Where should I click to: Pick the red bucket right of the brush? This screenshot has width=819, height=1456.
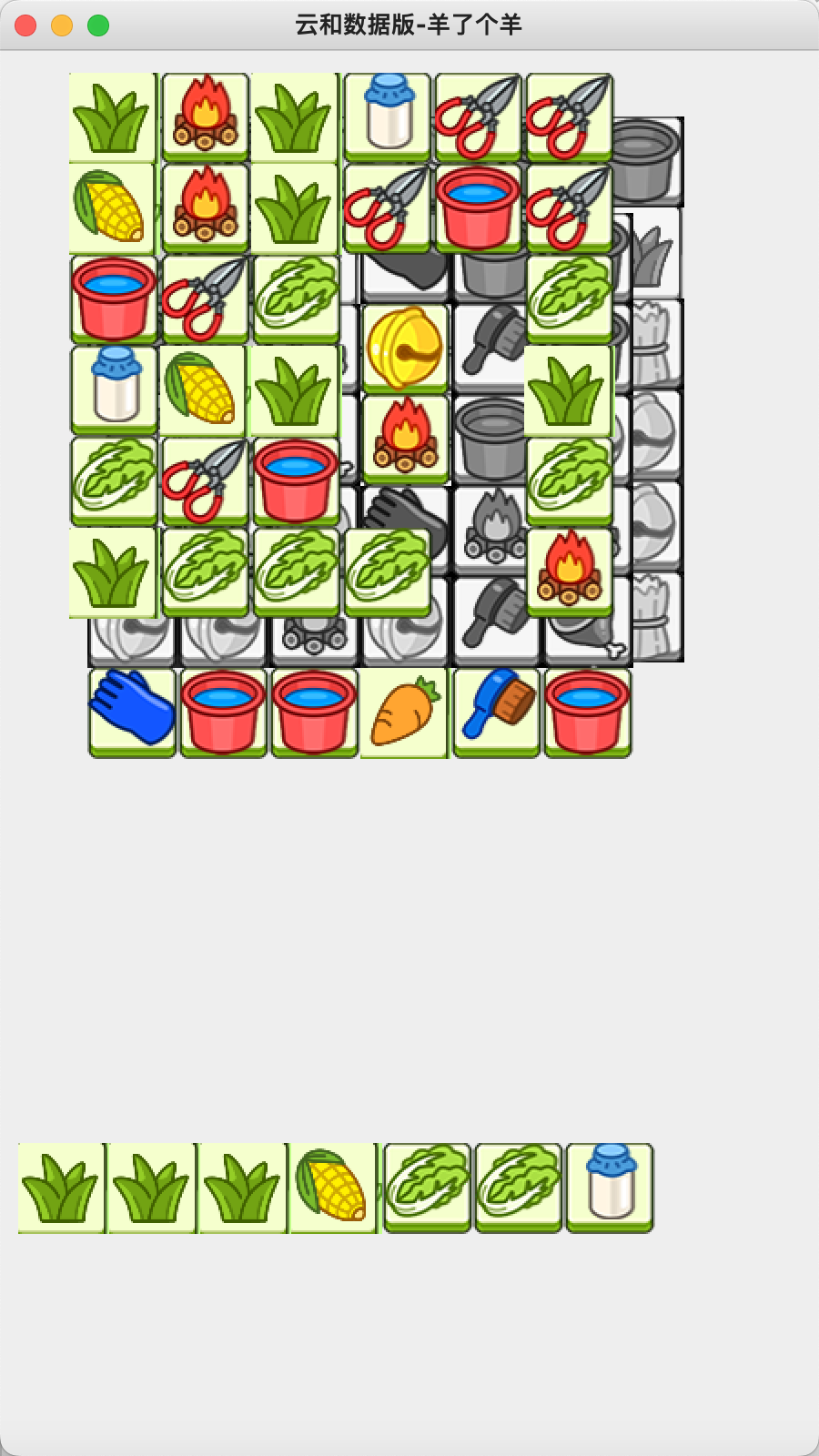tap(587, 712)
